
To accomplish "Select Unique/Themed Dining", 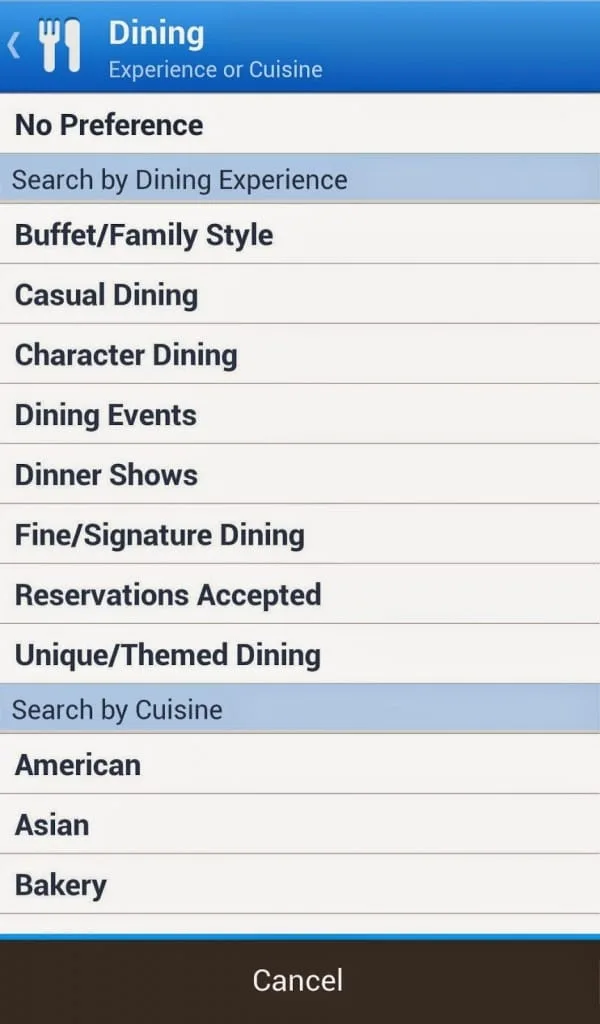I will pos(300,655).
